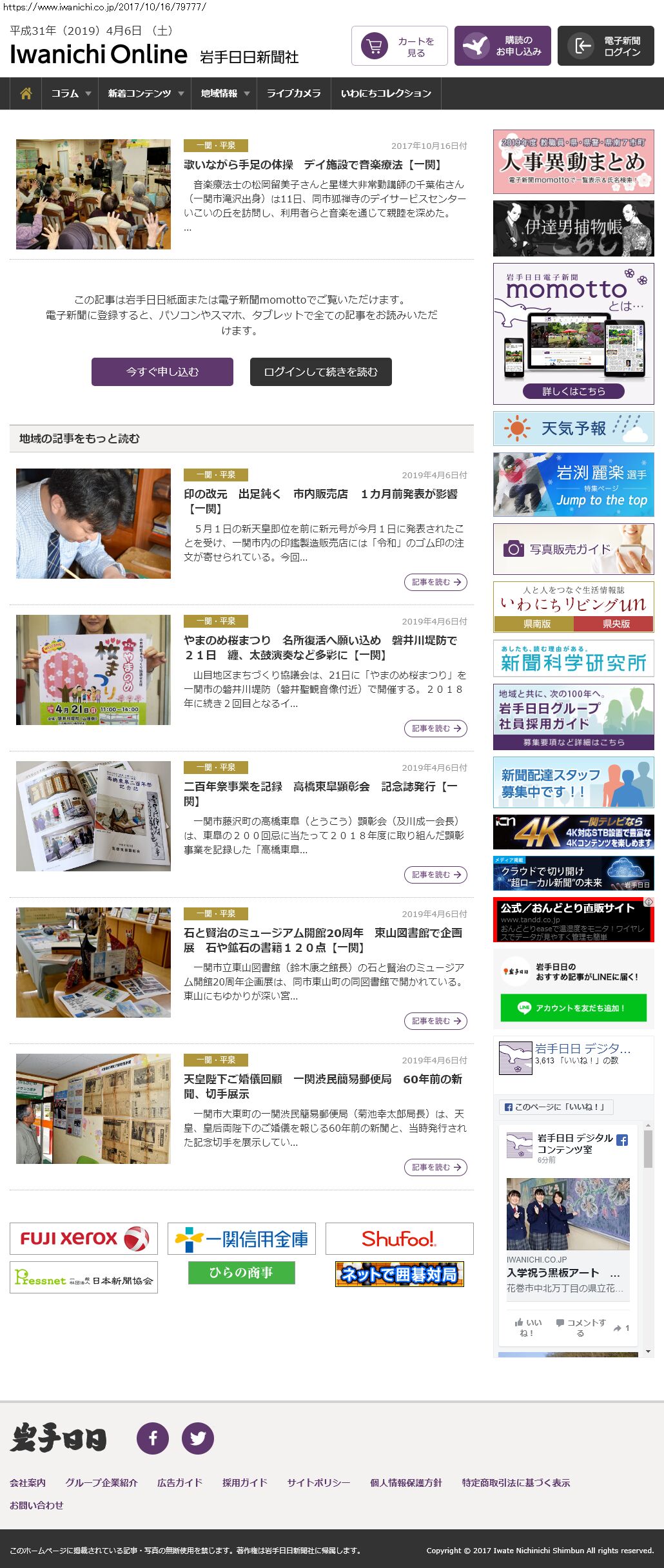Visit the Facebook page from the footer
This screenshot has width=664, height=1568.
[x=153, y=1438]
